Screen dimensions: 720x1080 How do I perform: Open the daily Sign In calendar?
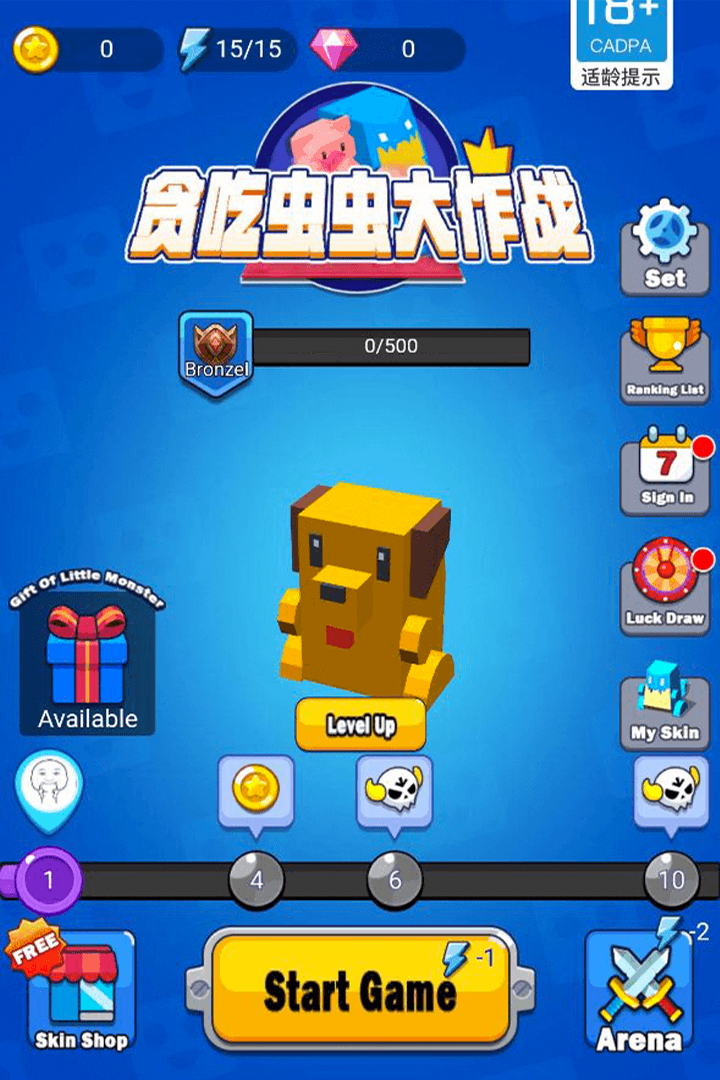coord(665,473)
